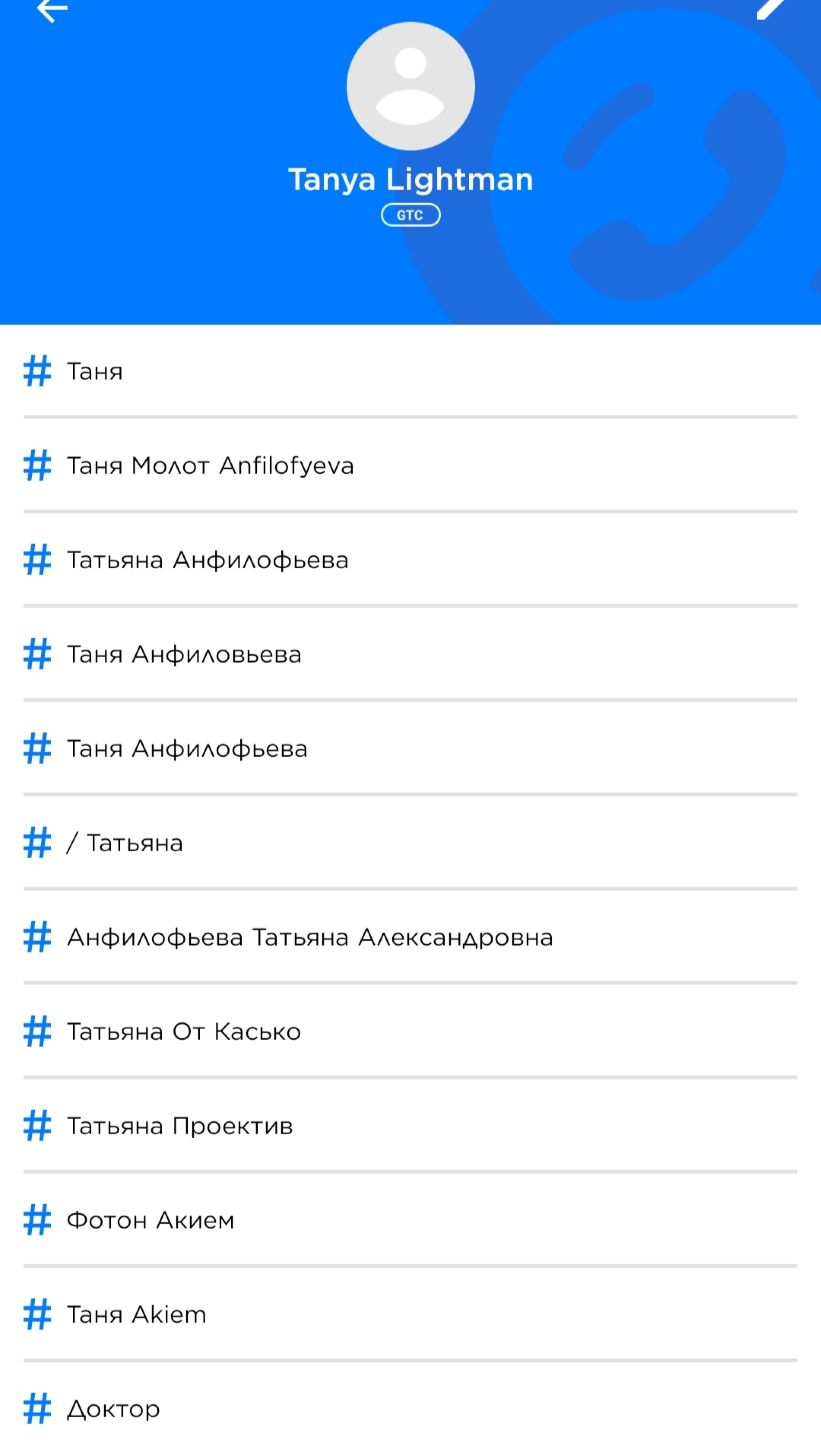Tap the tag "Анфилофьева Татьяна Александровна"
The image size is (821, 1440).
(x=309, y=938)
